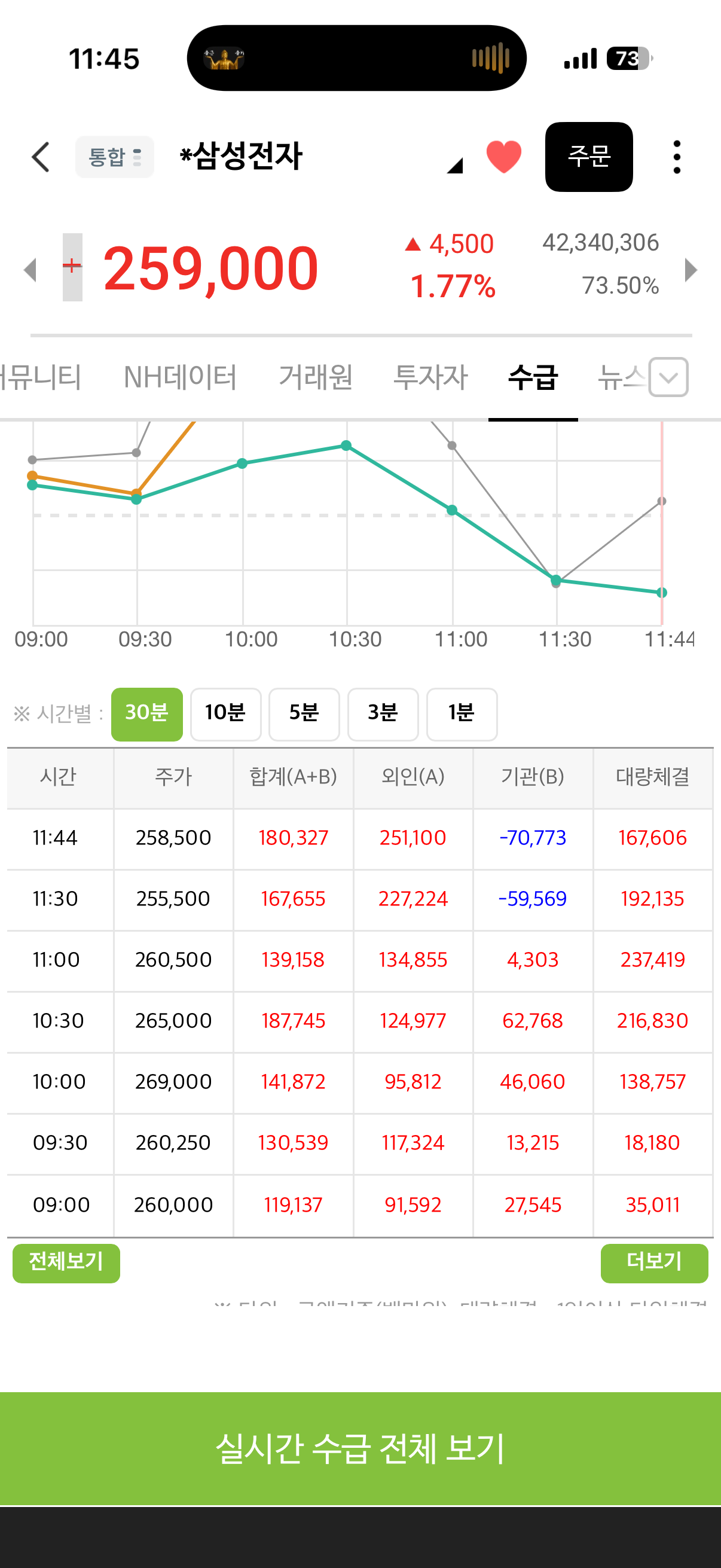The height and width of the screenshot is (1568, 721).
Task: Select the 10분 interval
Action: click(x=226, y=714)
